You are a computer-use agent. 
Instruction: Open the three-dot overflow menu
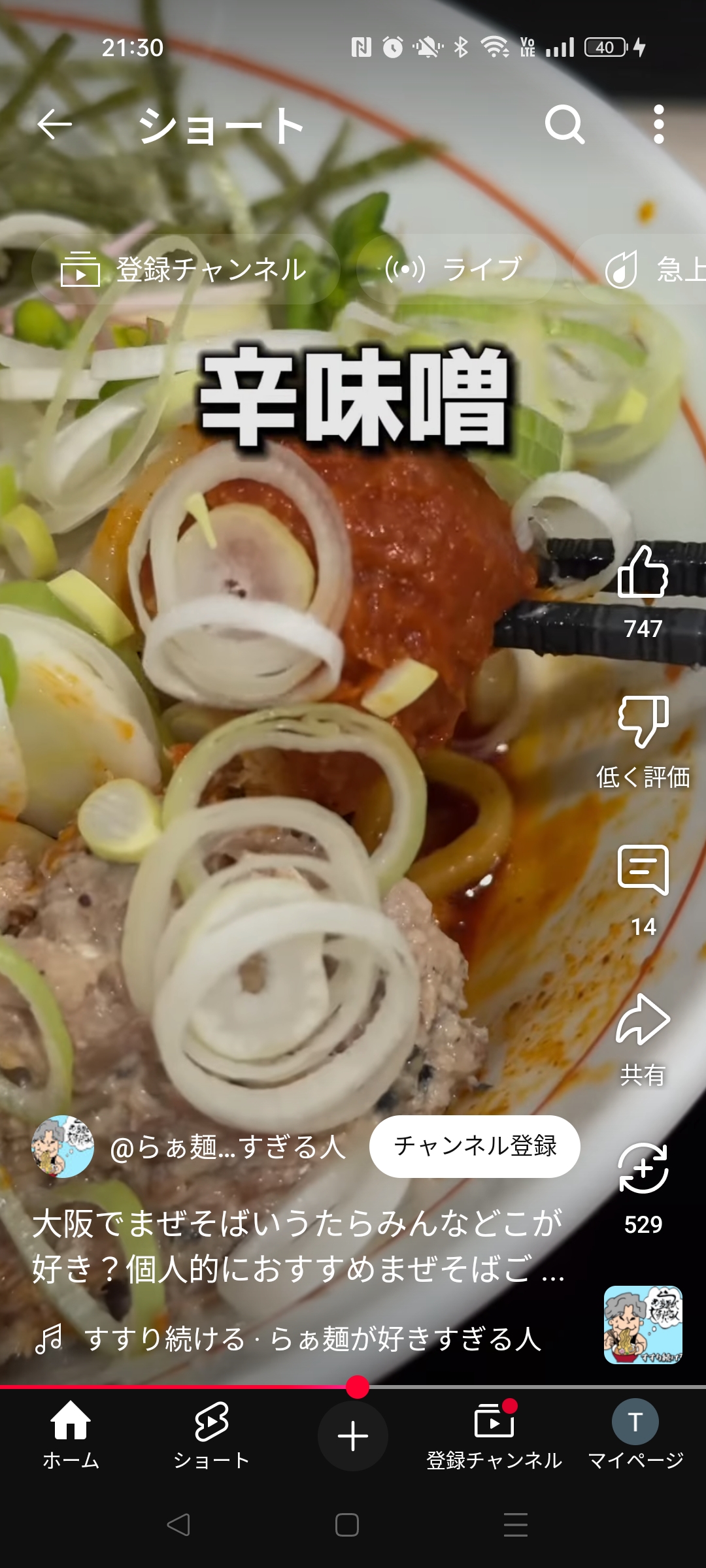point(658,124)
